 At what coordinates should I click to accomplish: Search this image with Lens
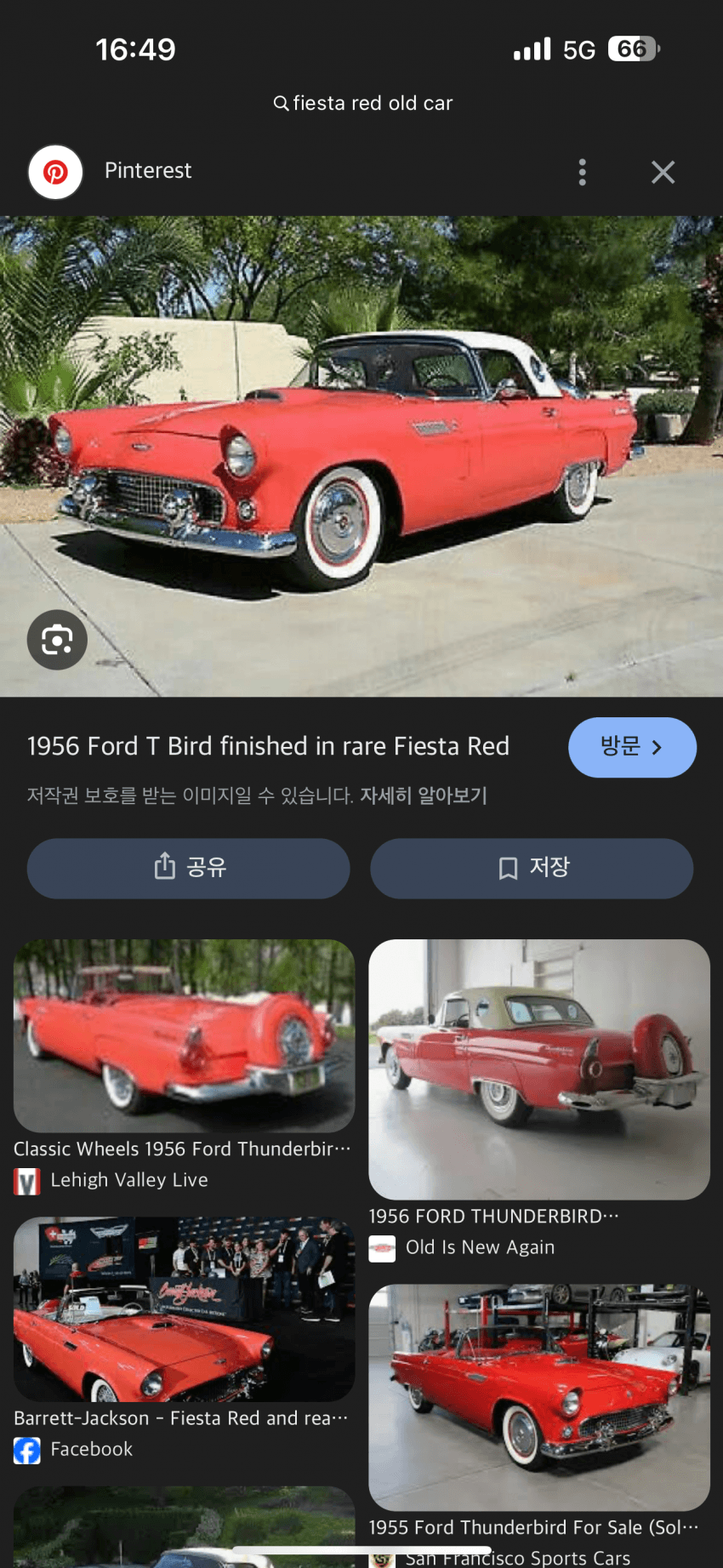tap(57, 640)
